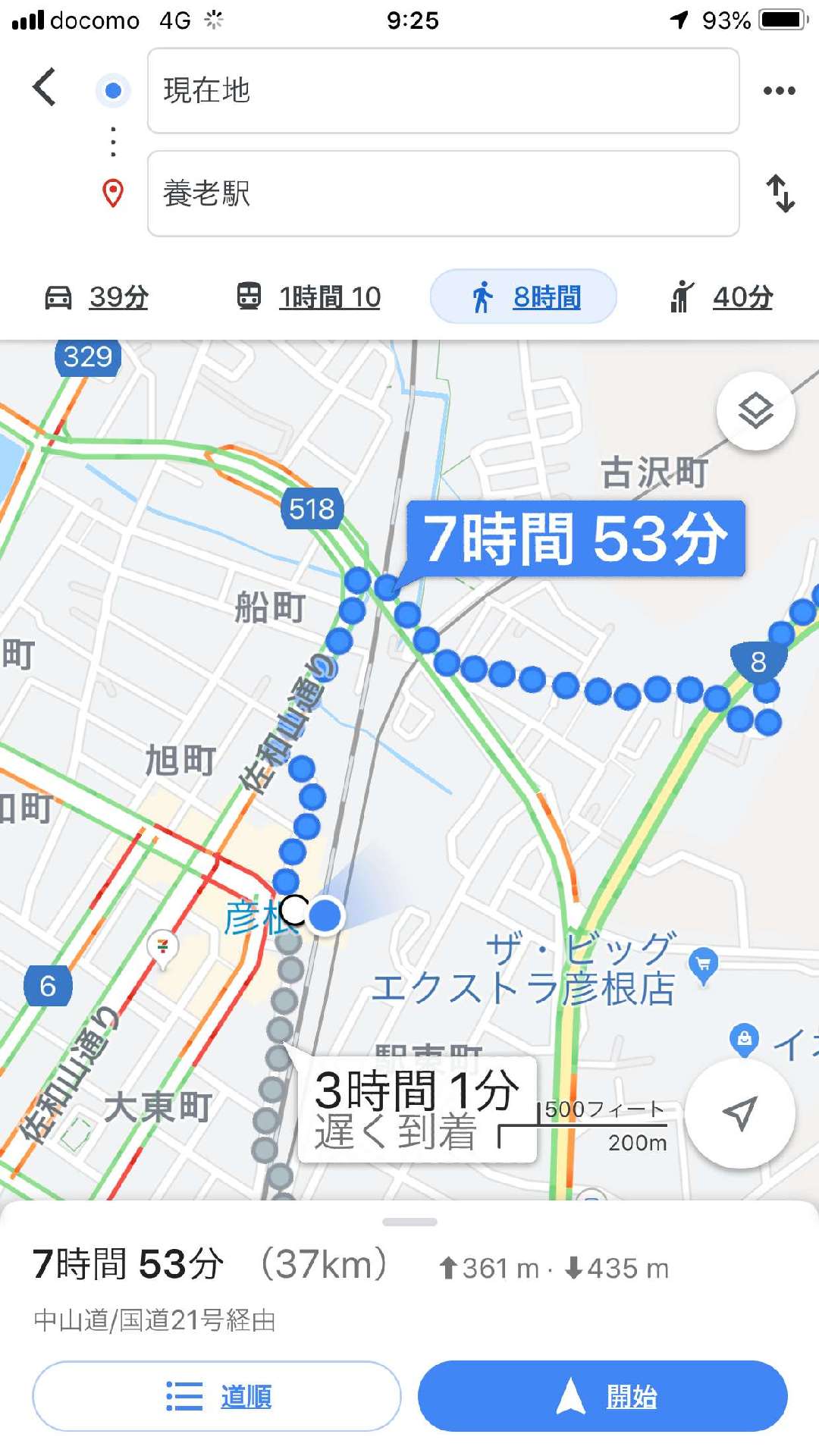The width and height of the screenshot is (819, 1456).
Task: Open the three-dot overflow menu
Action: [779, 91]
